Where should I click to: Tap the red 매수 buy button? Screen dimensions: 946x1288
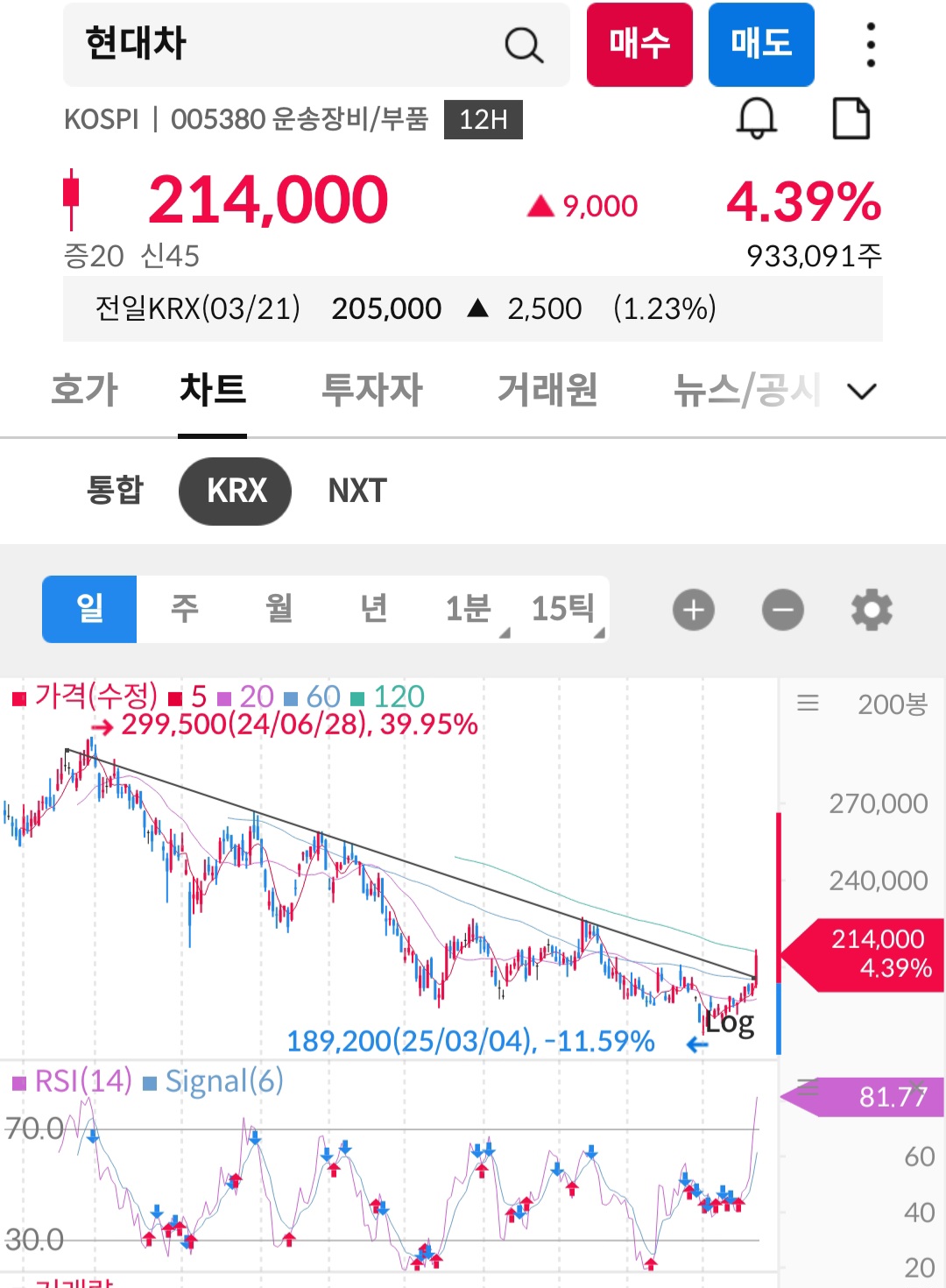pyautogui.click(x=639, y=44)
